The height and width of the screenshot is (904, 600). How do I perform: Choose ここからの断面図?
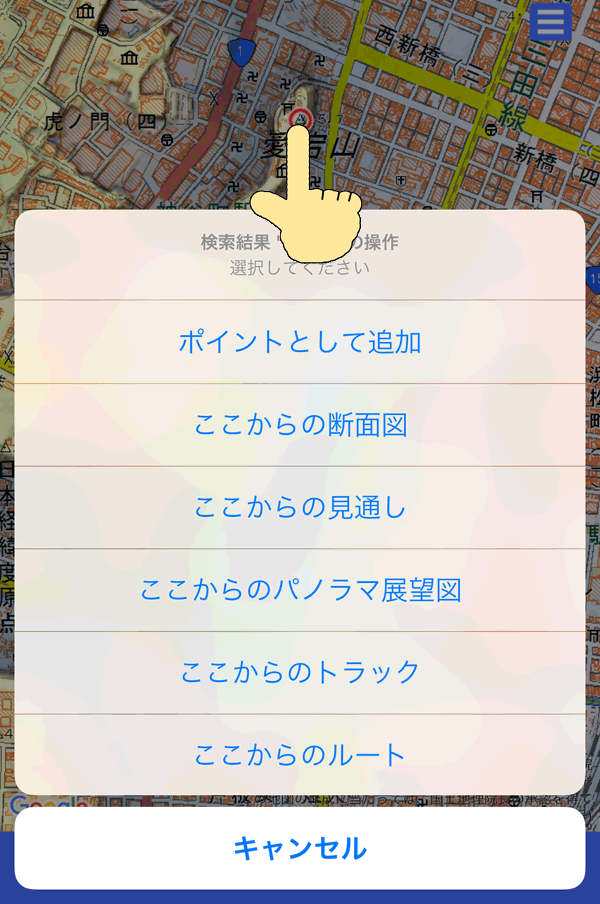[300, 425]
